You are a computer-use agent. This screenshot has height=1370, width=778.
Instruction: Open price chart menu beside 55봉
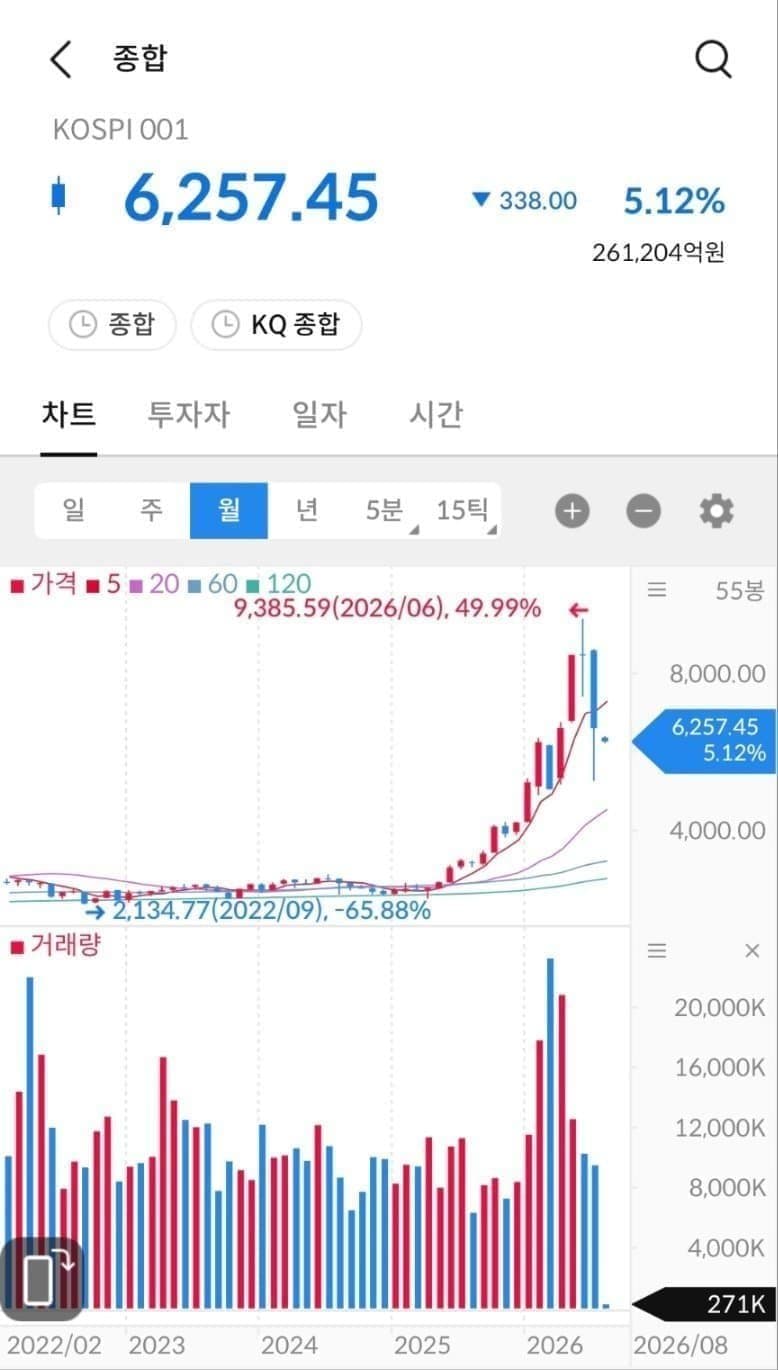[657, 590]
